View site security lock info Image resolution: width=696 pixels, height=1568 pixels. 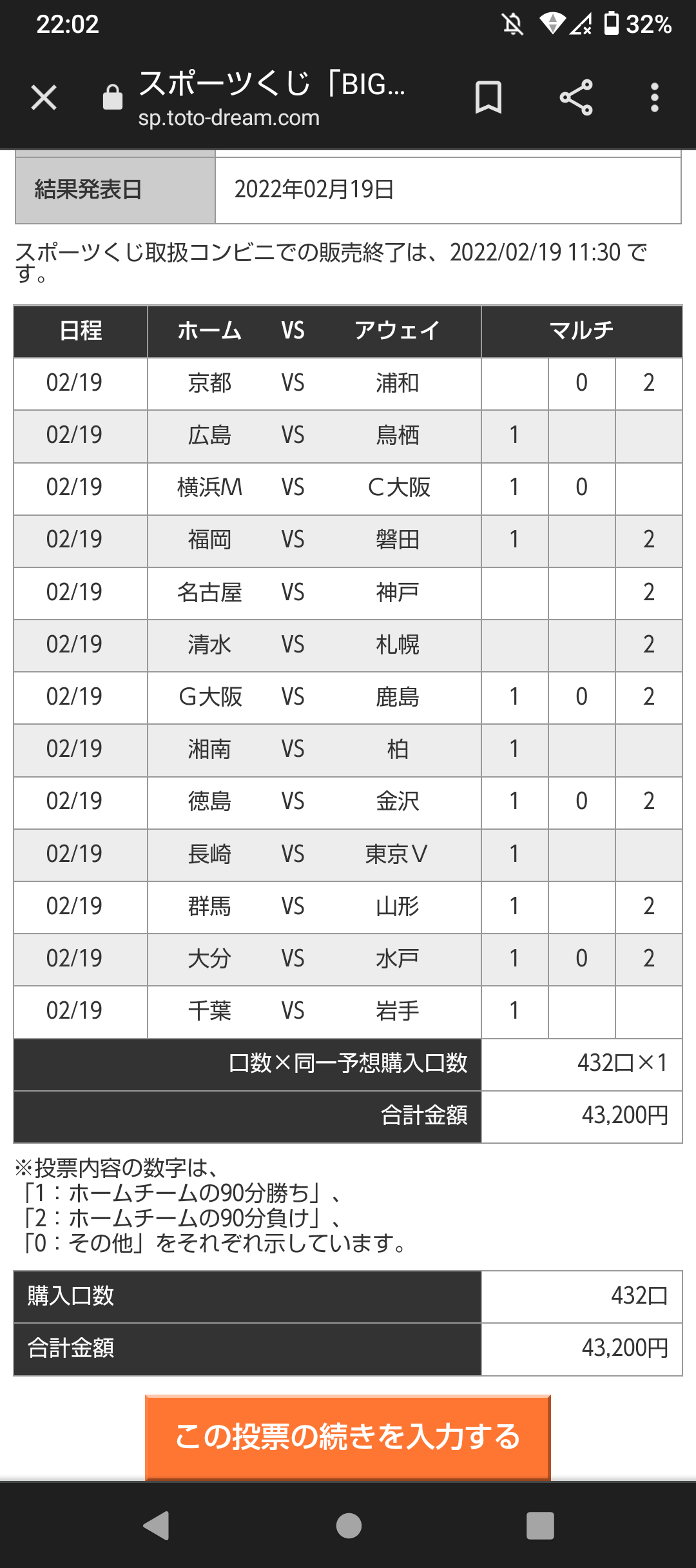pos(113,98)
